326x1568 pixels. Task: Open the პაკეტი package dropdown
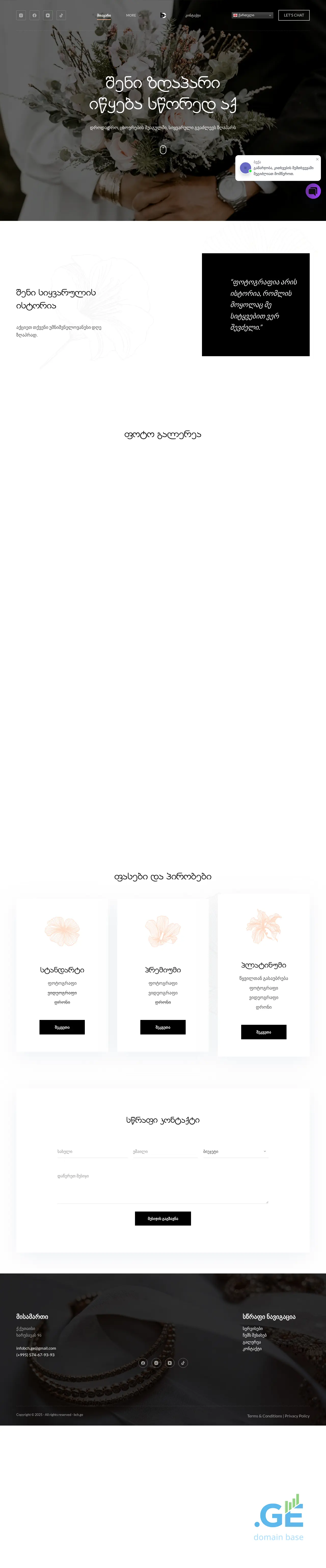[x=234, y=1151]
